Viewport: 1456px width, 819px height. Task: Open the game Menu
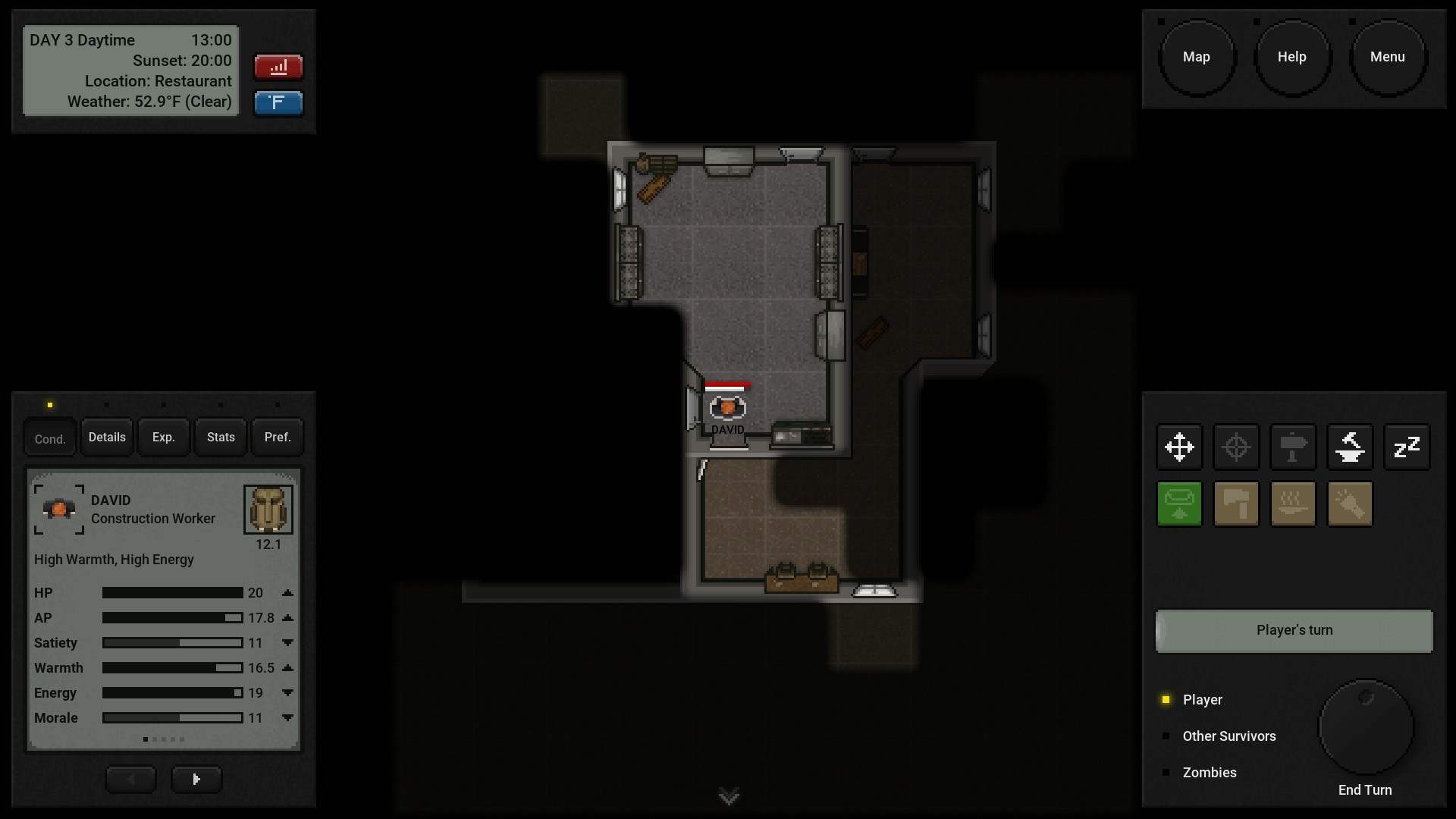pos(1387,58)
